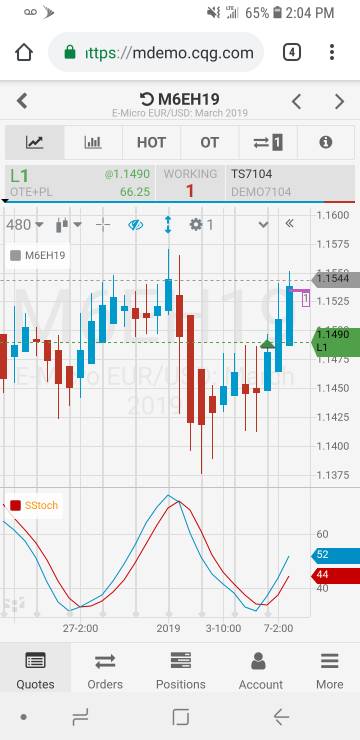
Task: Enable the crosshair cursor tool
Action: [x=102, y=225]
